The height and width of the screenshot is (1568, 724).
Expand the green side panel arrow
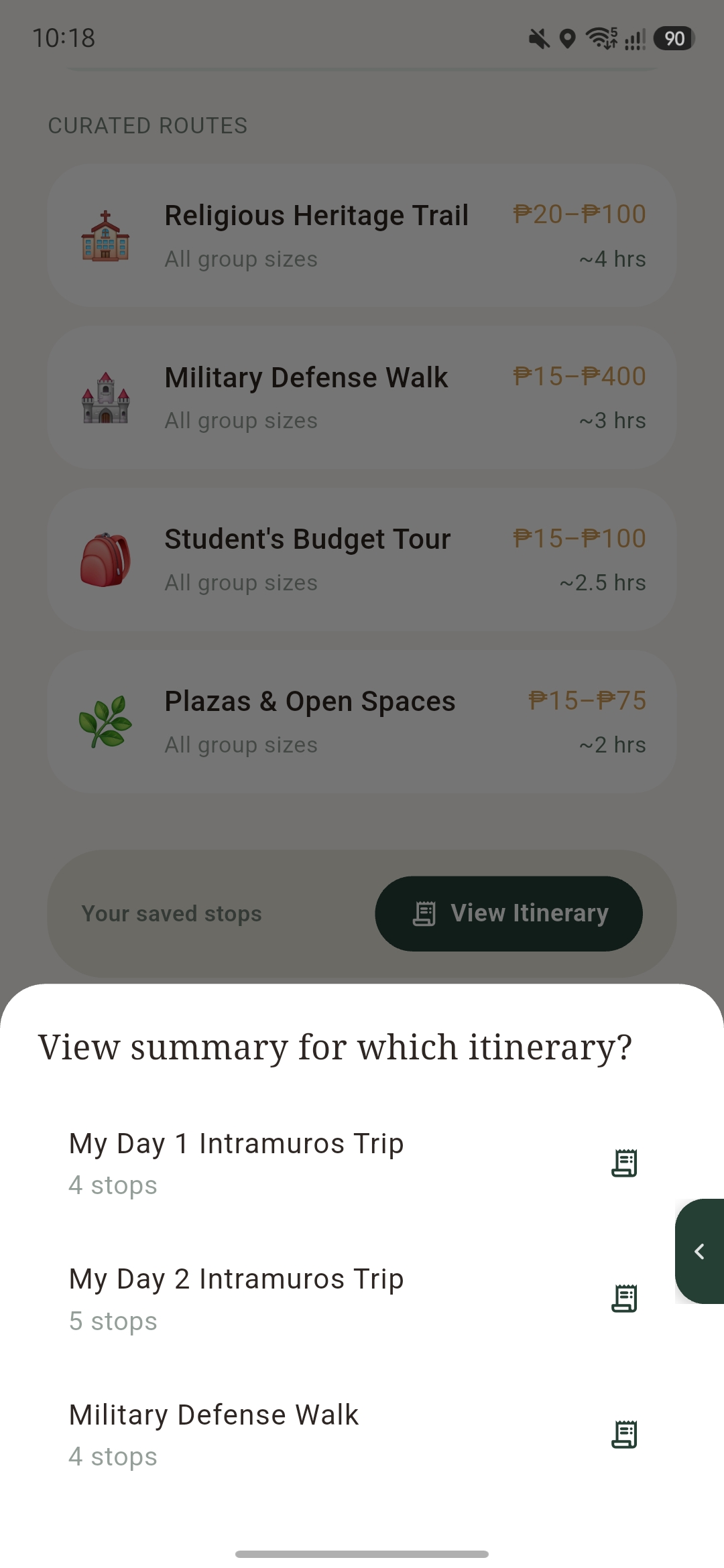(x=699, y=1251)
